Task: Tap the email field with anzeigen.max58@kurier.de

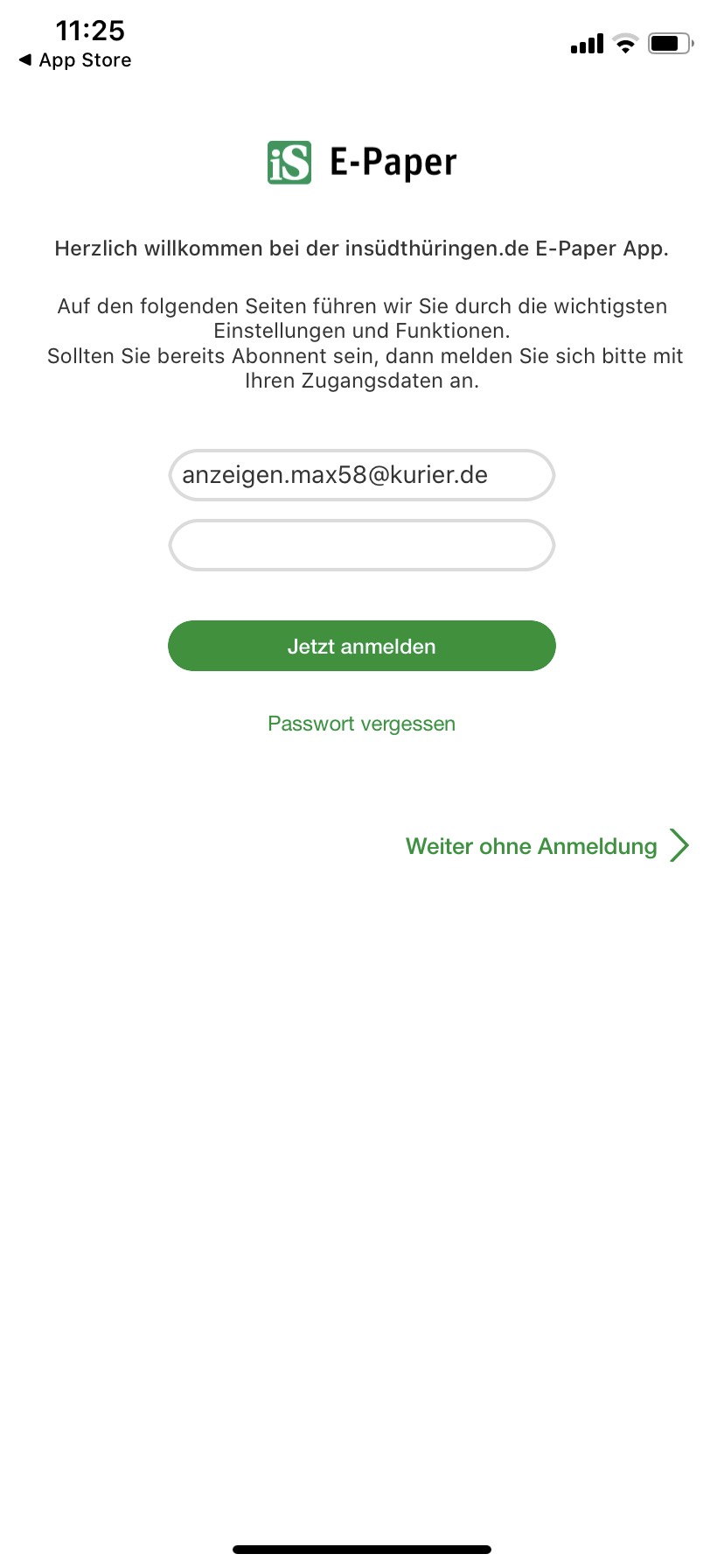Action: point(362,475)
